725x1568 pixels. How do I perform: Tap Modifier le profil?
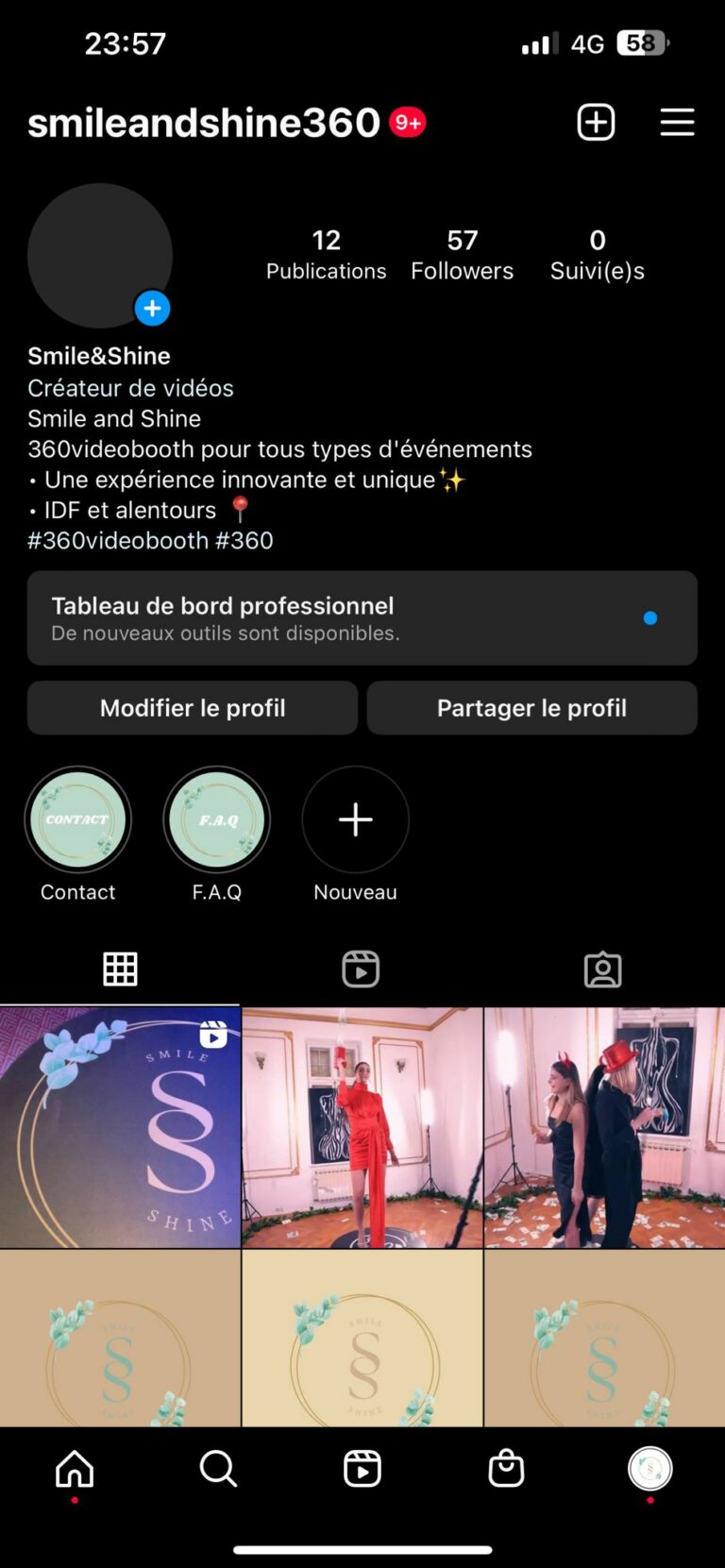193,708
